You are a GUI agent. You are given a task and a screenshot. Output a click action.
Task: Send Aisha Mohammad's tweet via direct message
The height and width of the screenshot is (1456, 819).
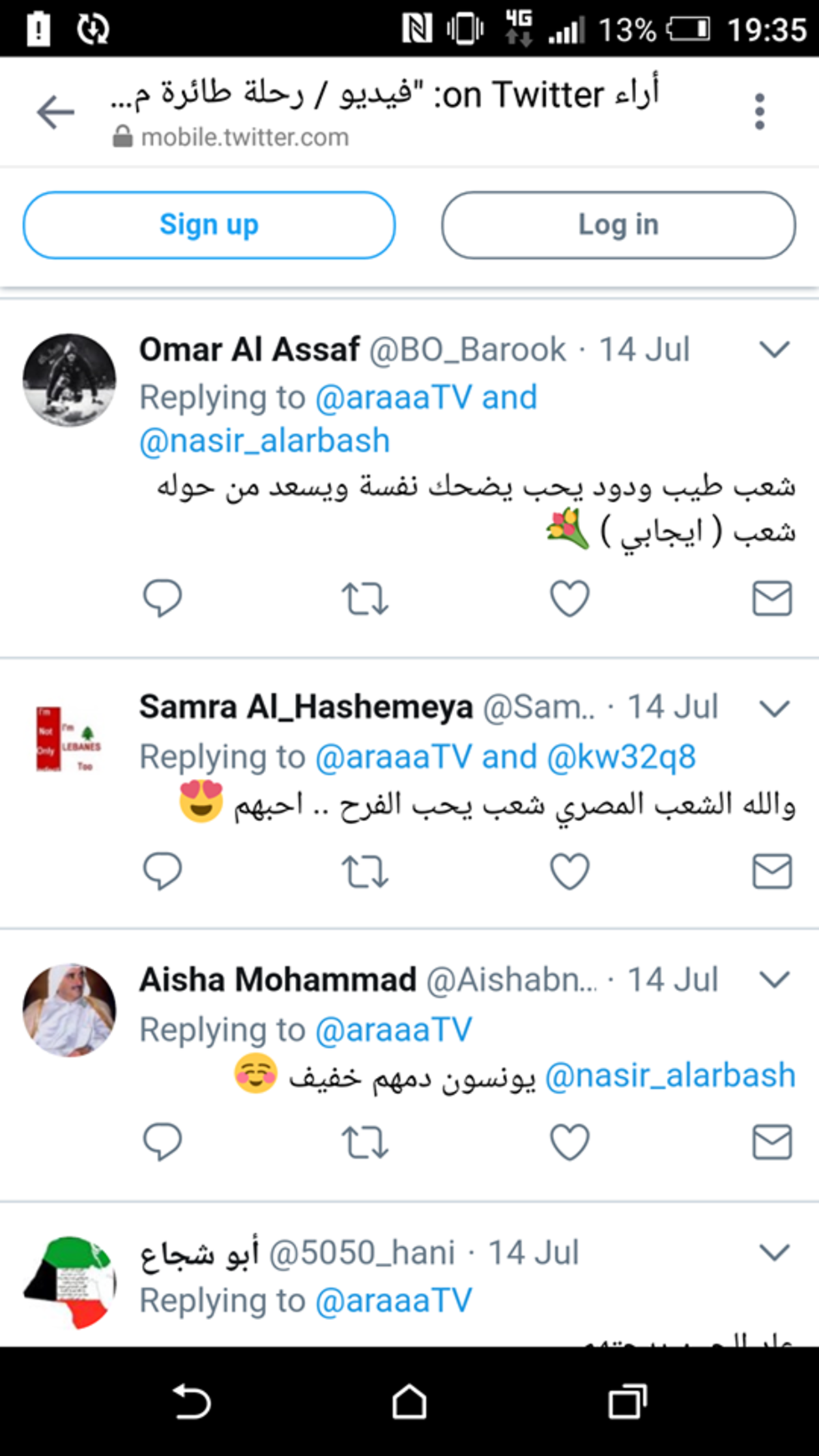click(772, 1142)
